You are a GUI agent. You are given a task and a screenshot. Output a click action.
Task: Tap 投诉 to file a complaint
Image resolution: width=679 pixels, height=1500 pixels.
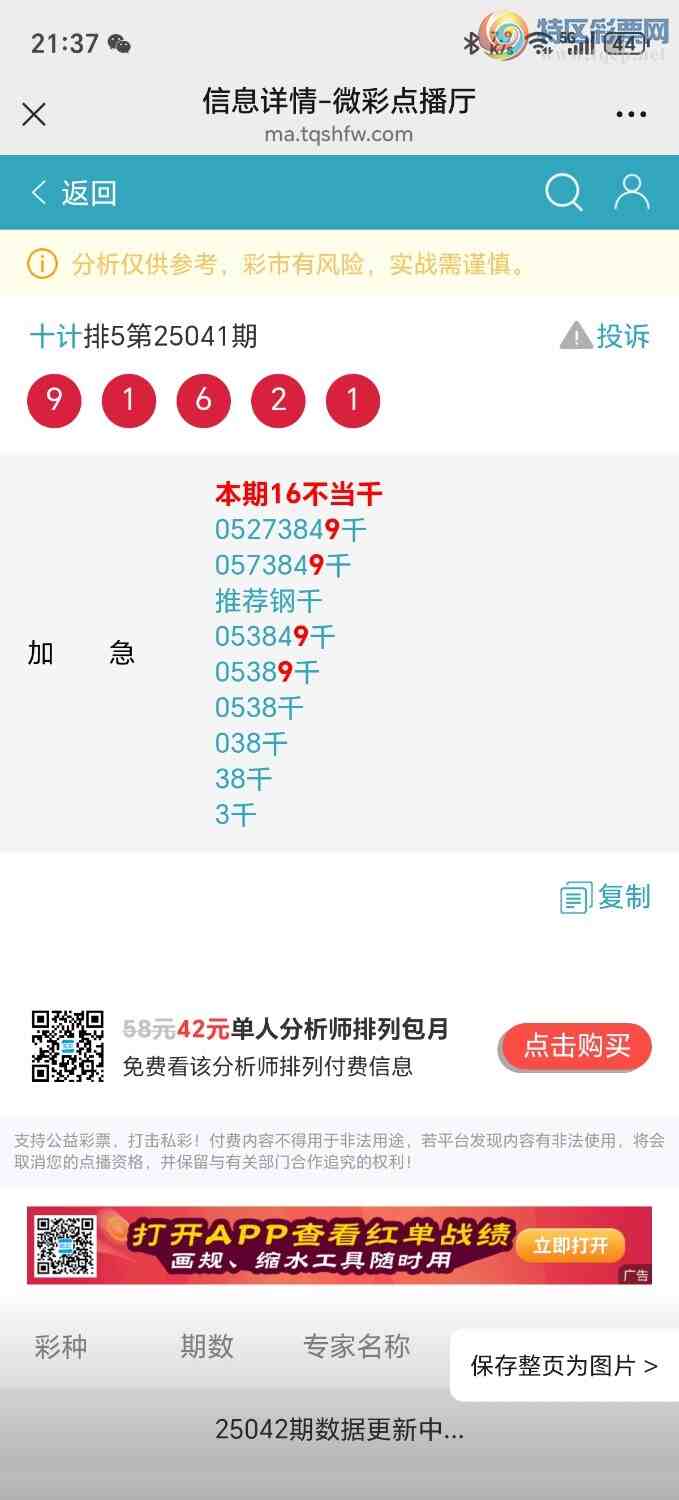(606, 336)
